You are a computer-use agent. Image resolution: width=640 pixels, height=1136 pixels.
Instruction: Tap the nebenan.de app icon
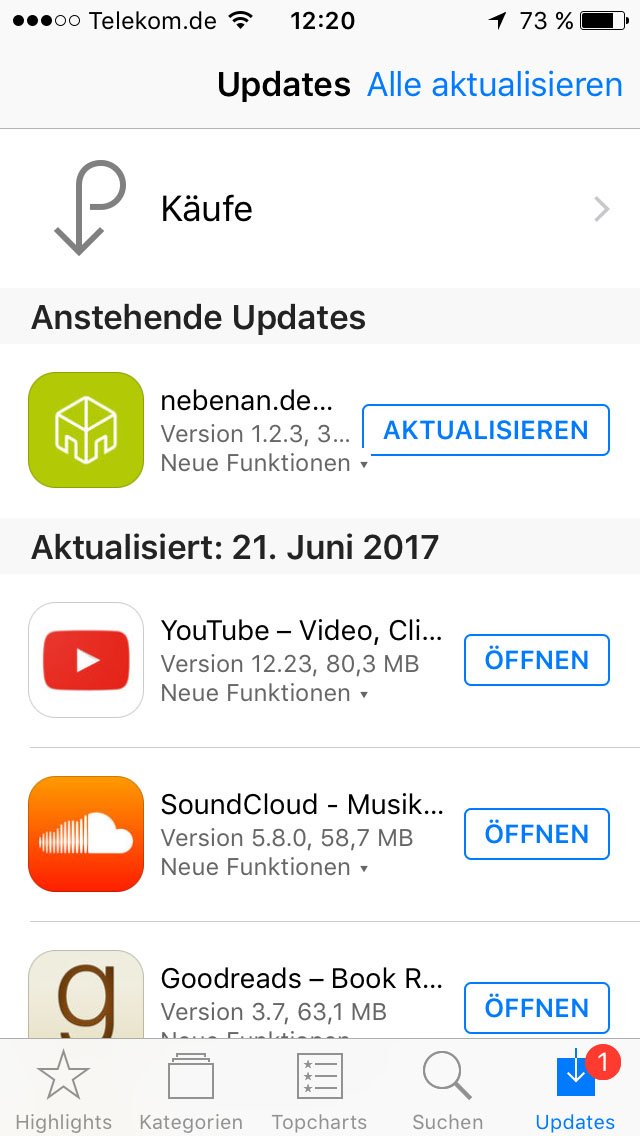(x=86, y=430)
